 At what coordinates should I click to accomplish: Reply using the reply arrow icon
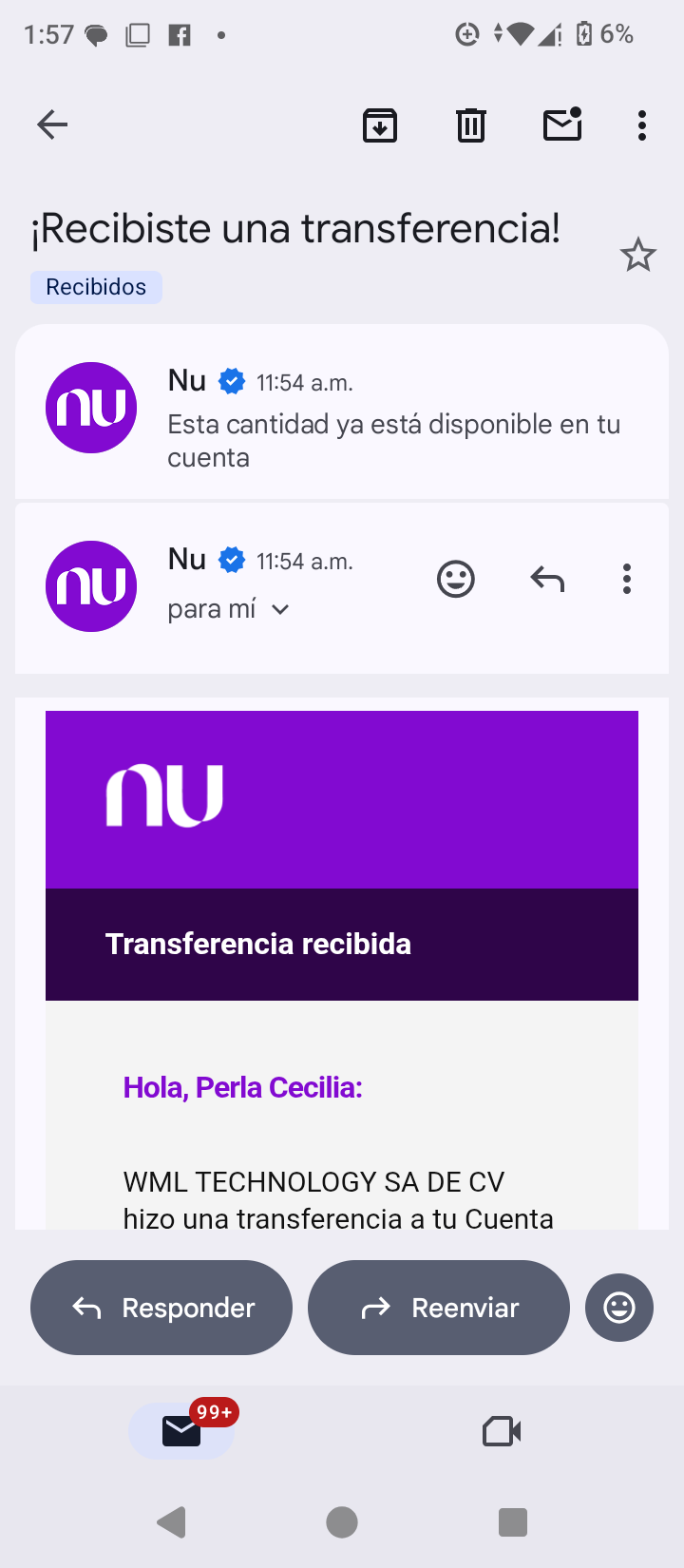(x=546, y=578)
